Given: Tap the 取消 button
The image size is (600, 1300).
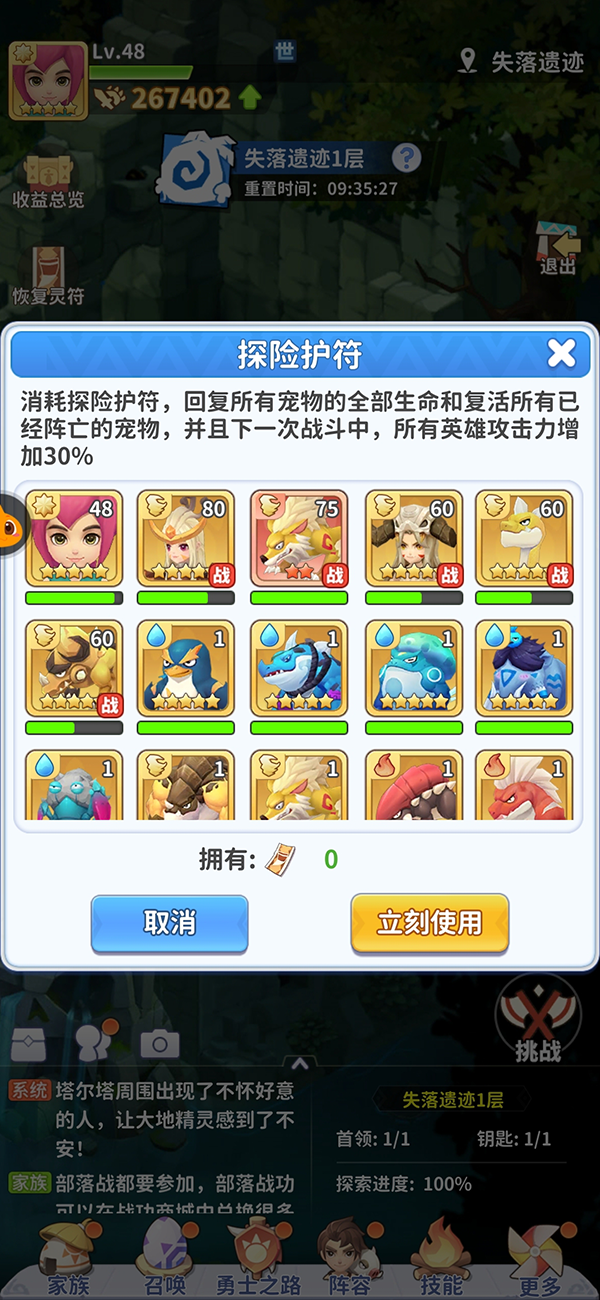Looking at the screenshot, I should tap(169, 922).
